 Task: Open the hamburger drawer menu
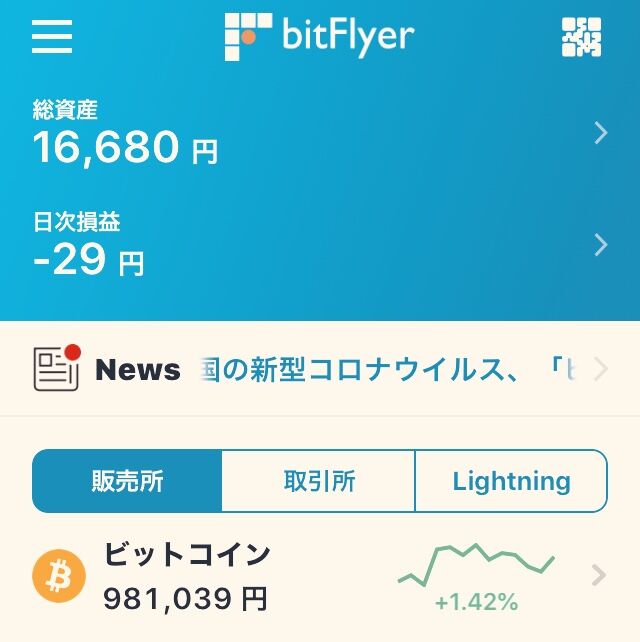52,37
